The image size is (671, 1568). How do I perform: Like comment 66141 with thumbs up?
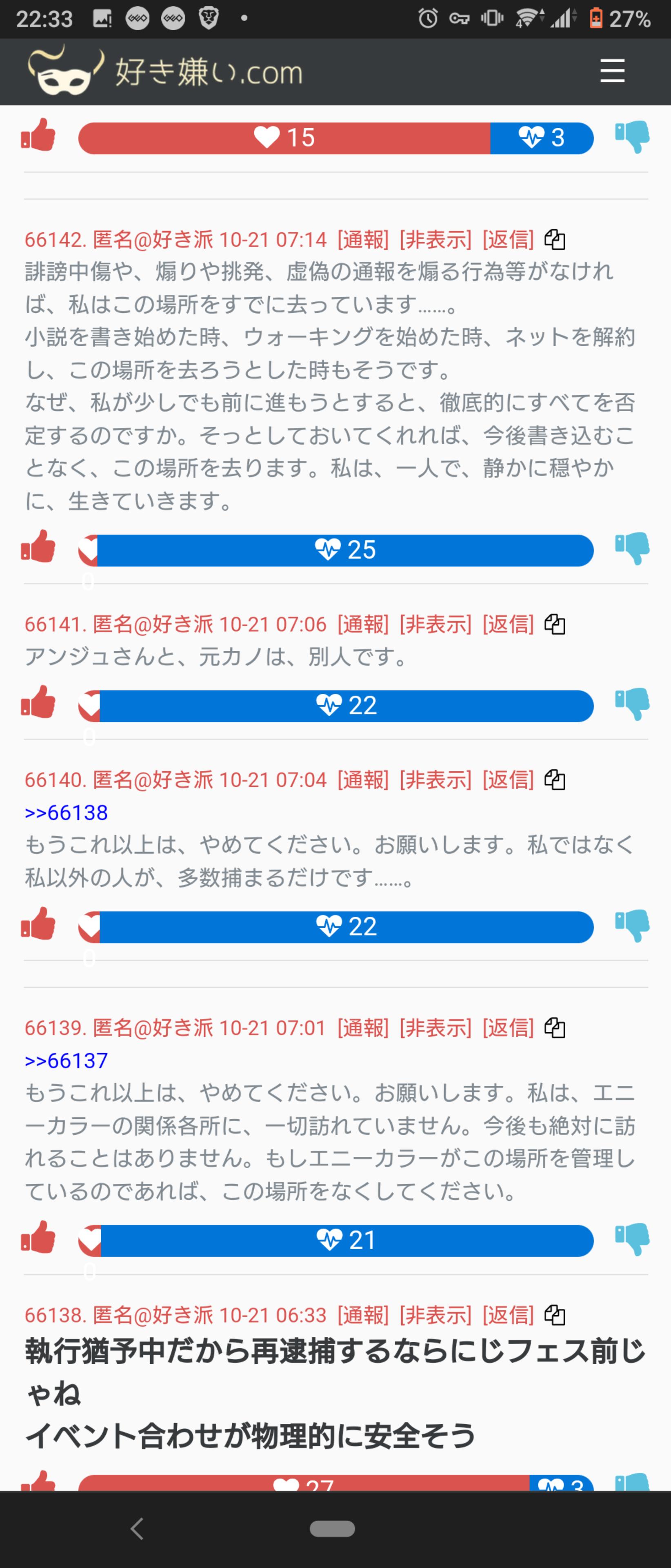tap(38, 702)
